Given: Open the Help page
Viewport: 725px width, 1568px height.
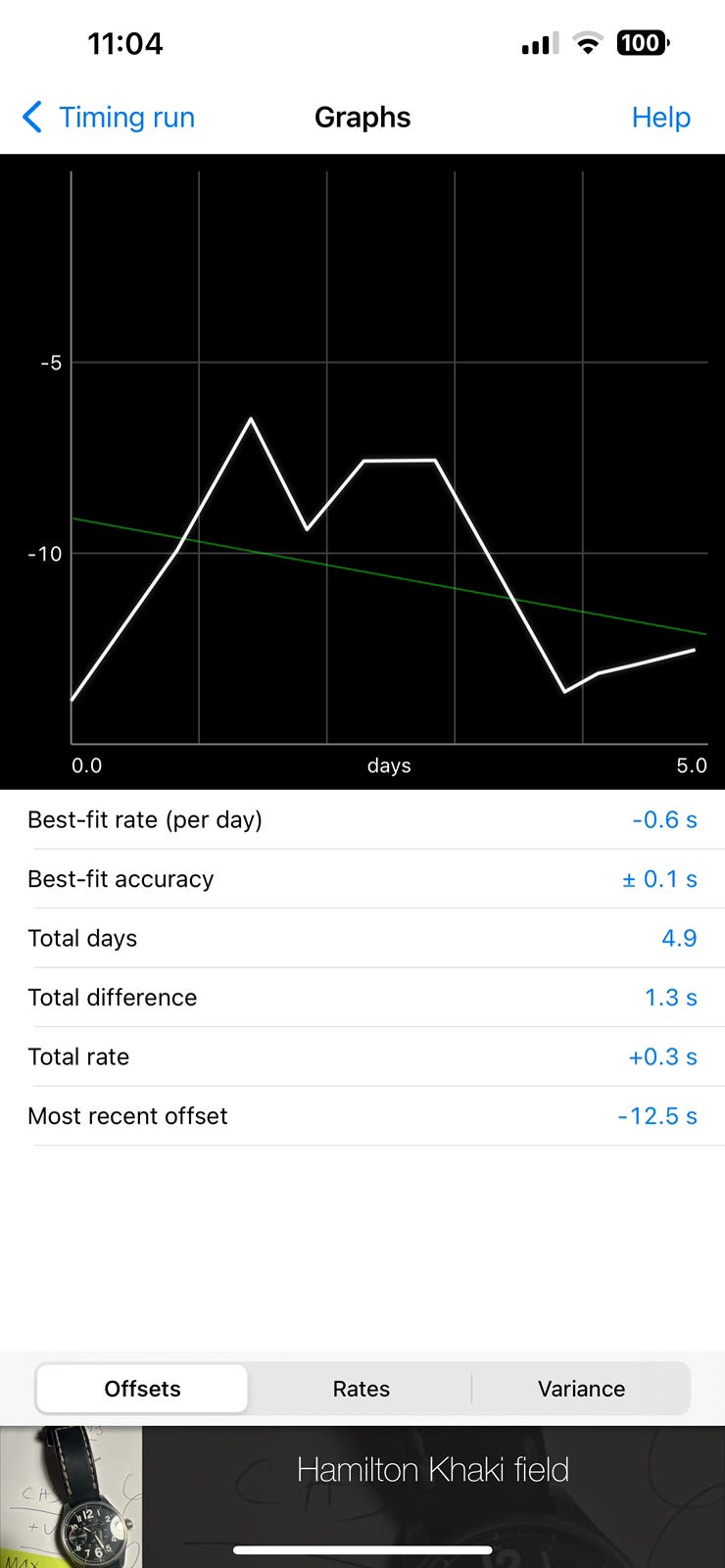Looking at the screenshot, I should coord(661,118).
